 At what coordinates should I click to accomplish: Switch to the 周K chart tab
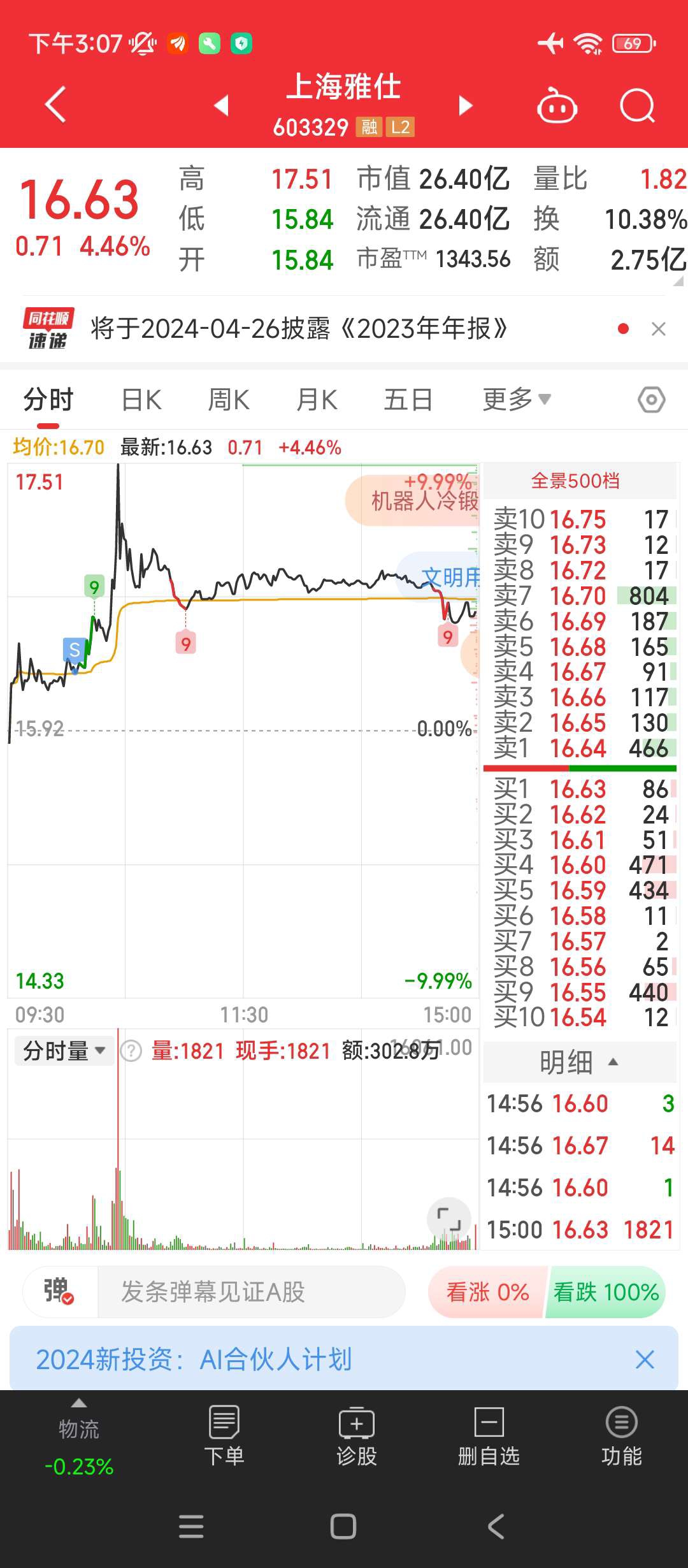[x=229, y=400]
